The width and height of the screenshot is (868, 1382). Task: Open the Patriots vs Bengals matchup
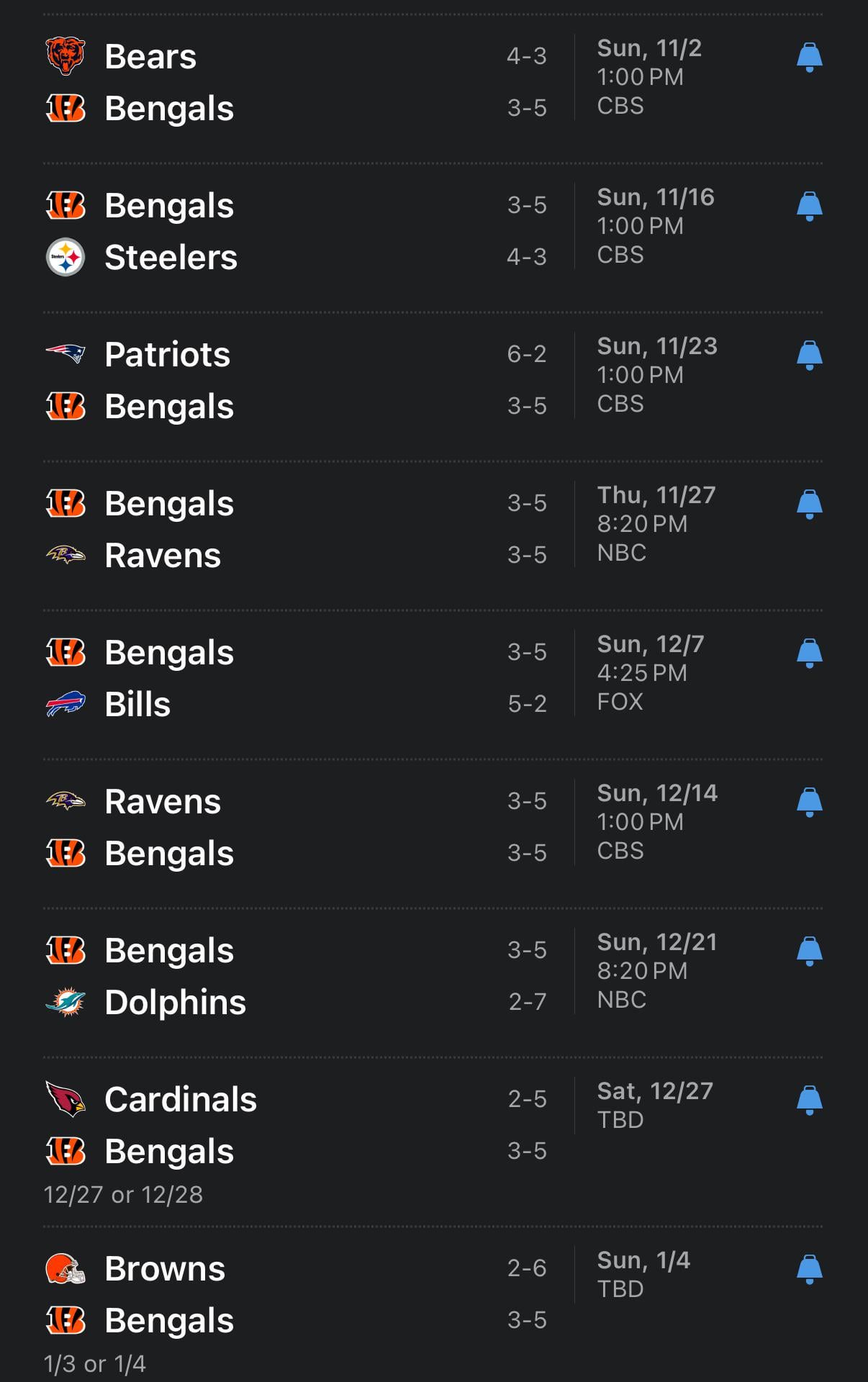click(x=288, y=381)
